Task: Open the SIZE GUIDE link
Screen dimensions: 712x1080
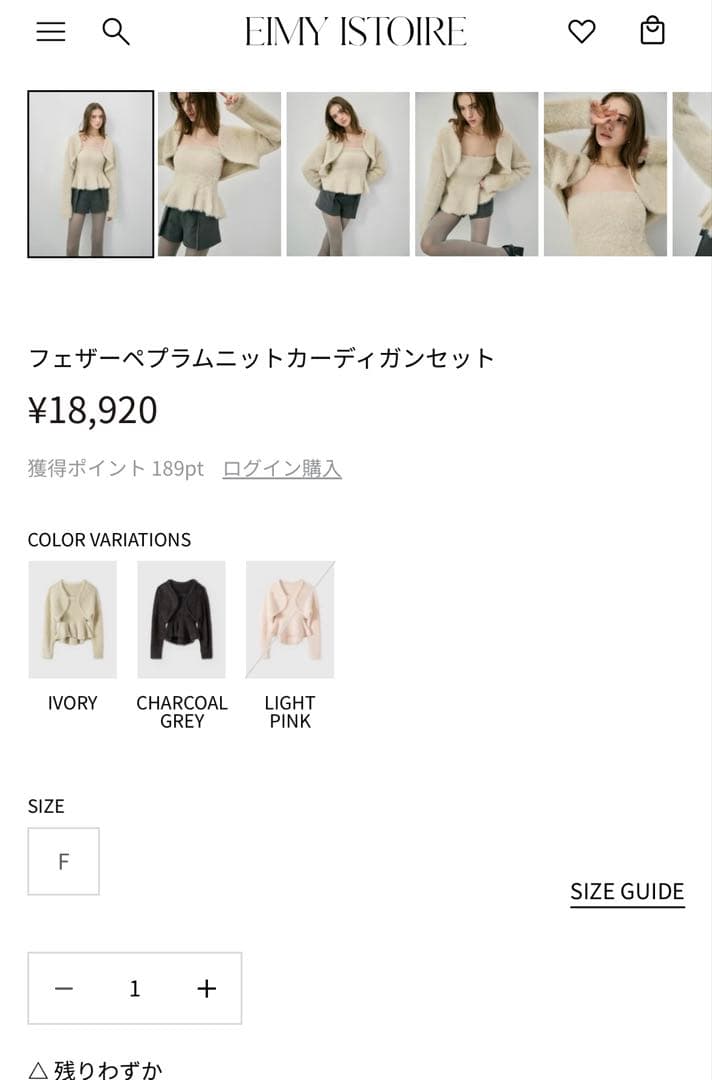Action: pyautogui.click(x=627, y=891)
